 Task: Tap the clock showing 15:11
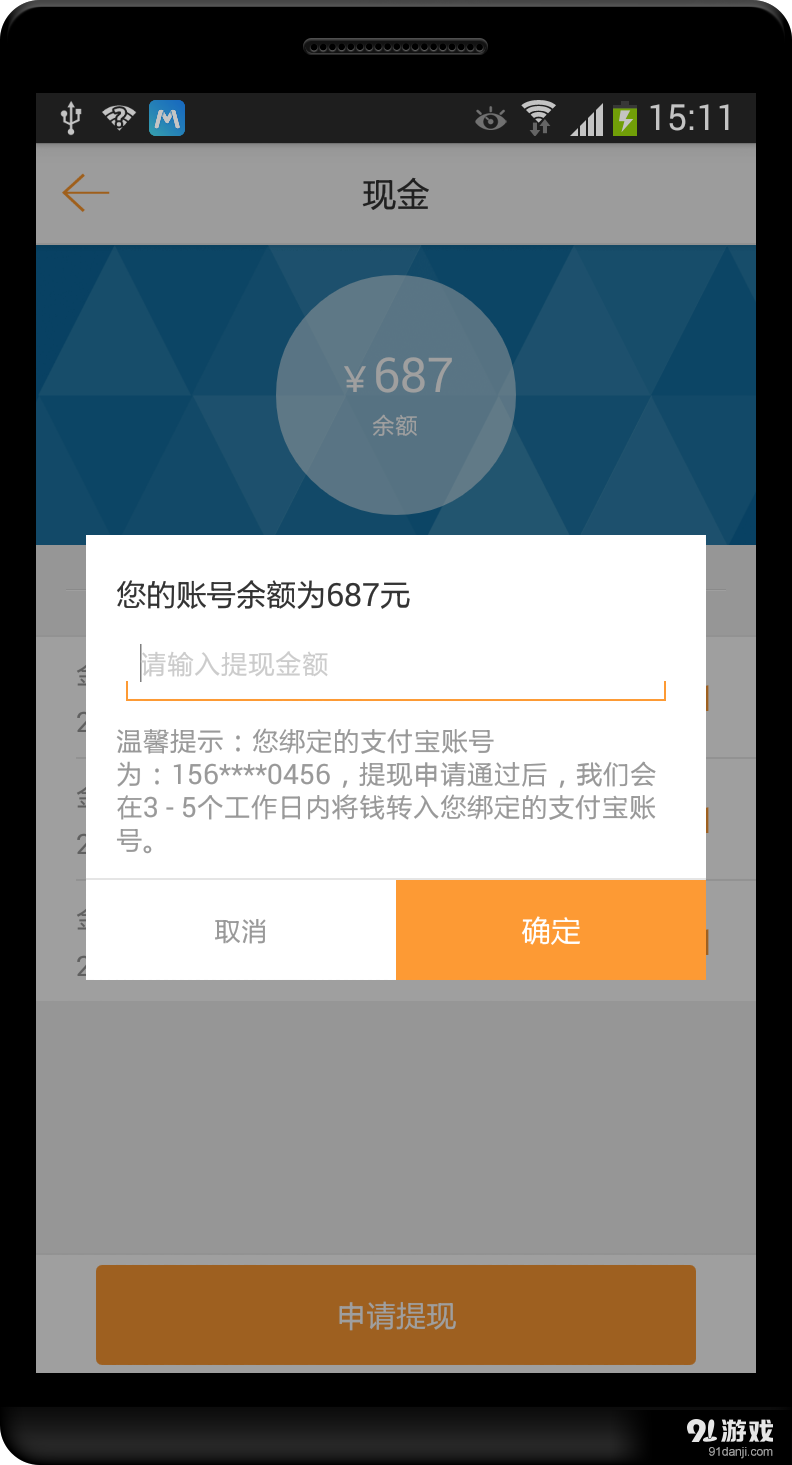[x=692, y=118]
